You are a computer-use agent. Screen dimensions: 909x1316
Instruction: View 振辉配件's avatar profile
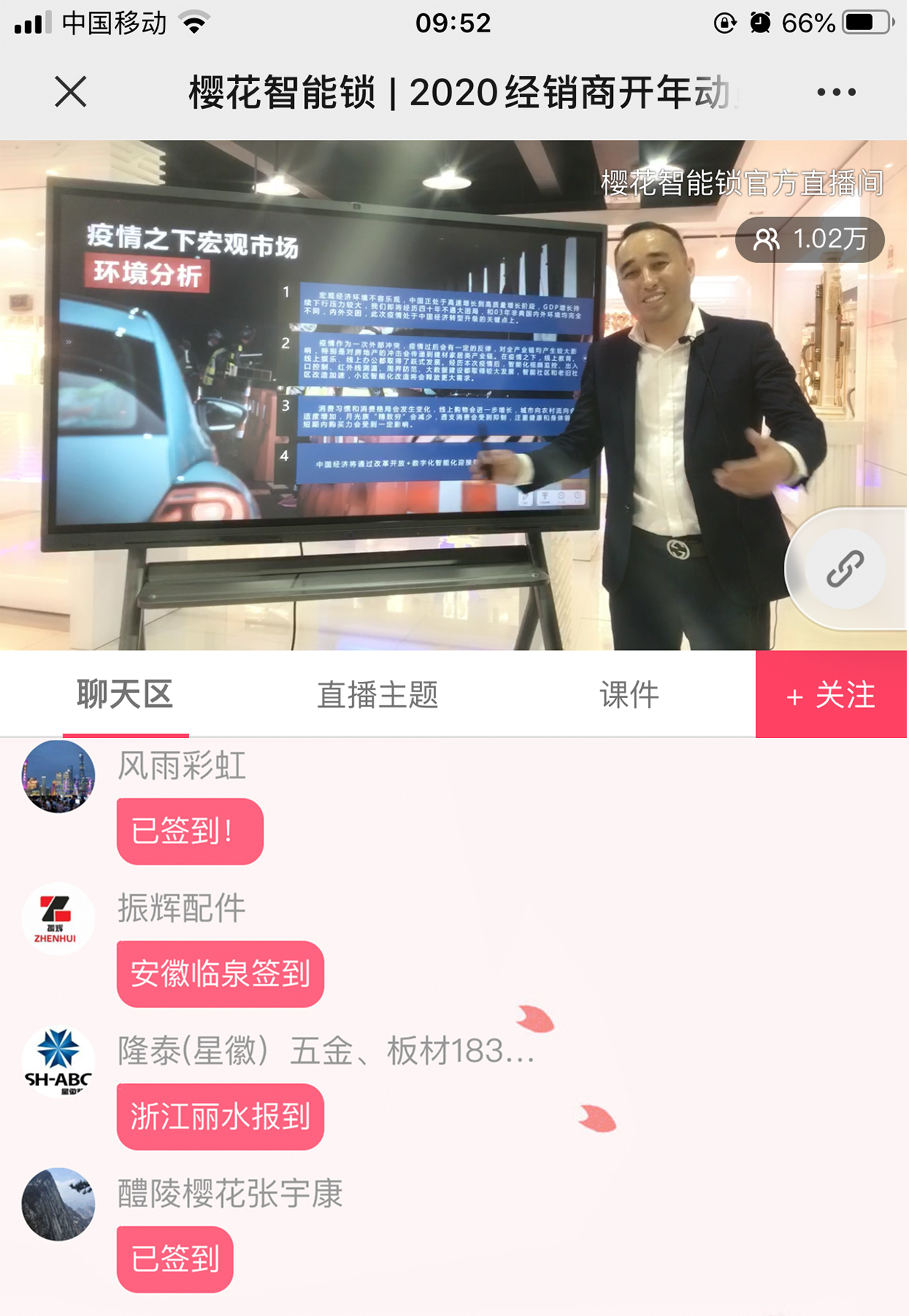(58, 918)
